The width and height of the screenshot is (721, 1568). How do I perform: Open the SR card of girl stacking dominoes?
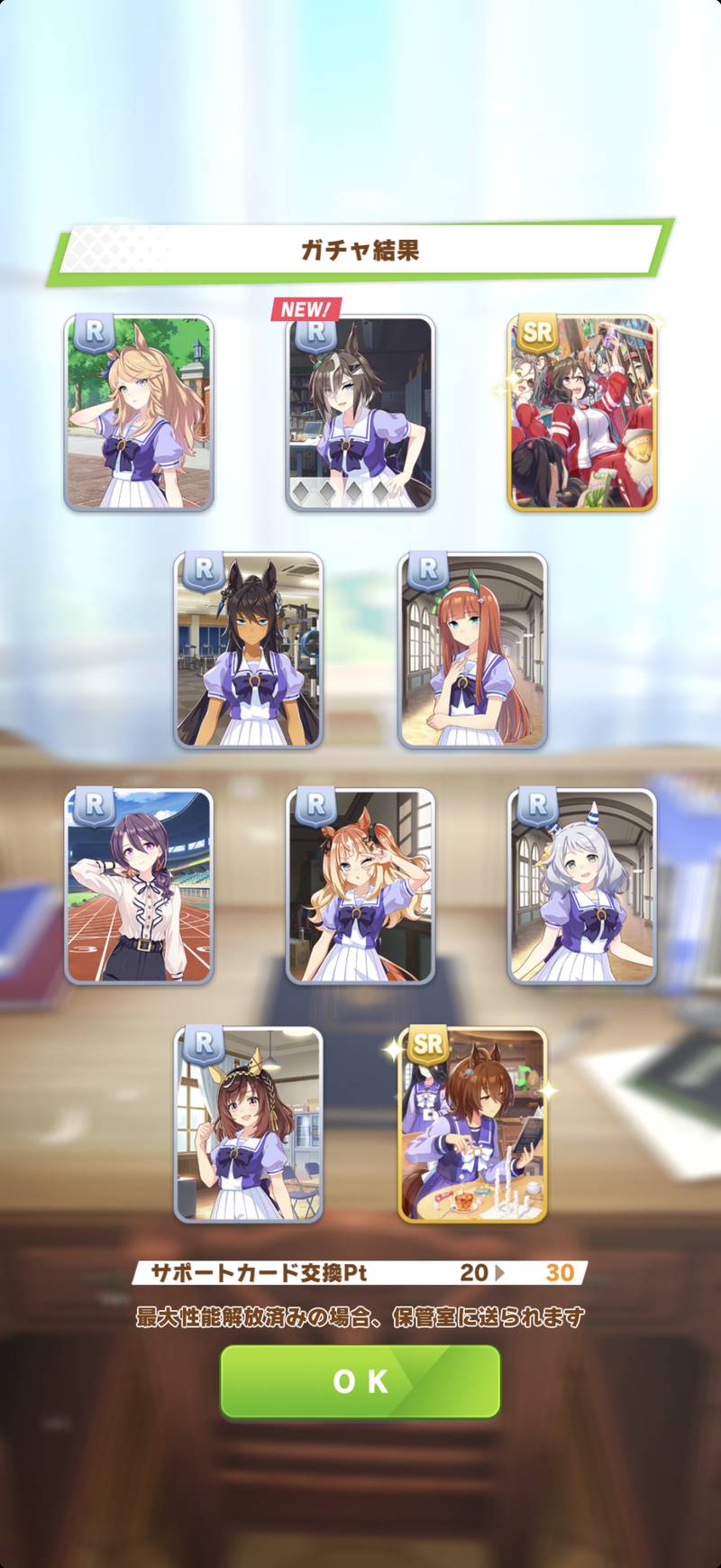point(472,1124)
